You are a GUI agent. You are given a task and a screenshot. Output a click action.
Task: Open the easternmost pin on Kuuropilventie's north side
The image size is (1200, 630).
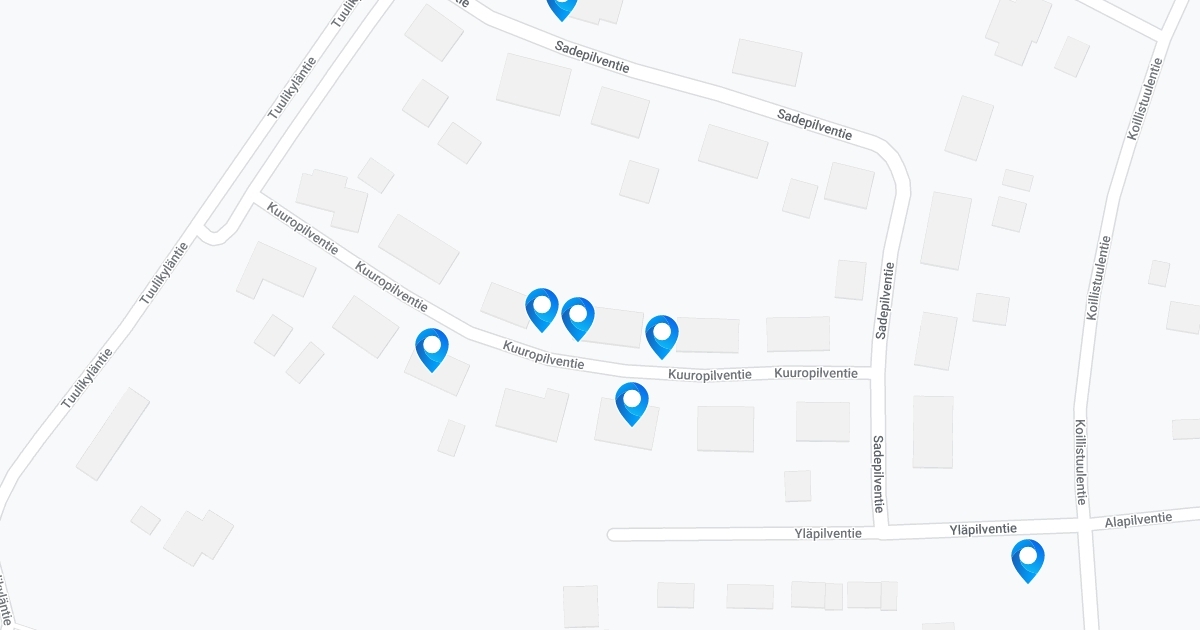(662, 336)
